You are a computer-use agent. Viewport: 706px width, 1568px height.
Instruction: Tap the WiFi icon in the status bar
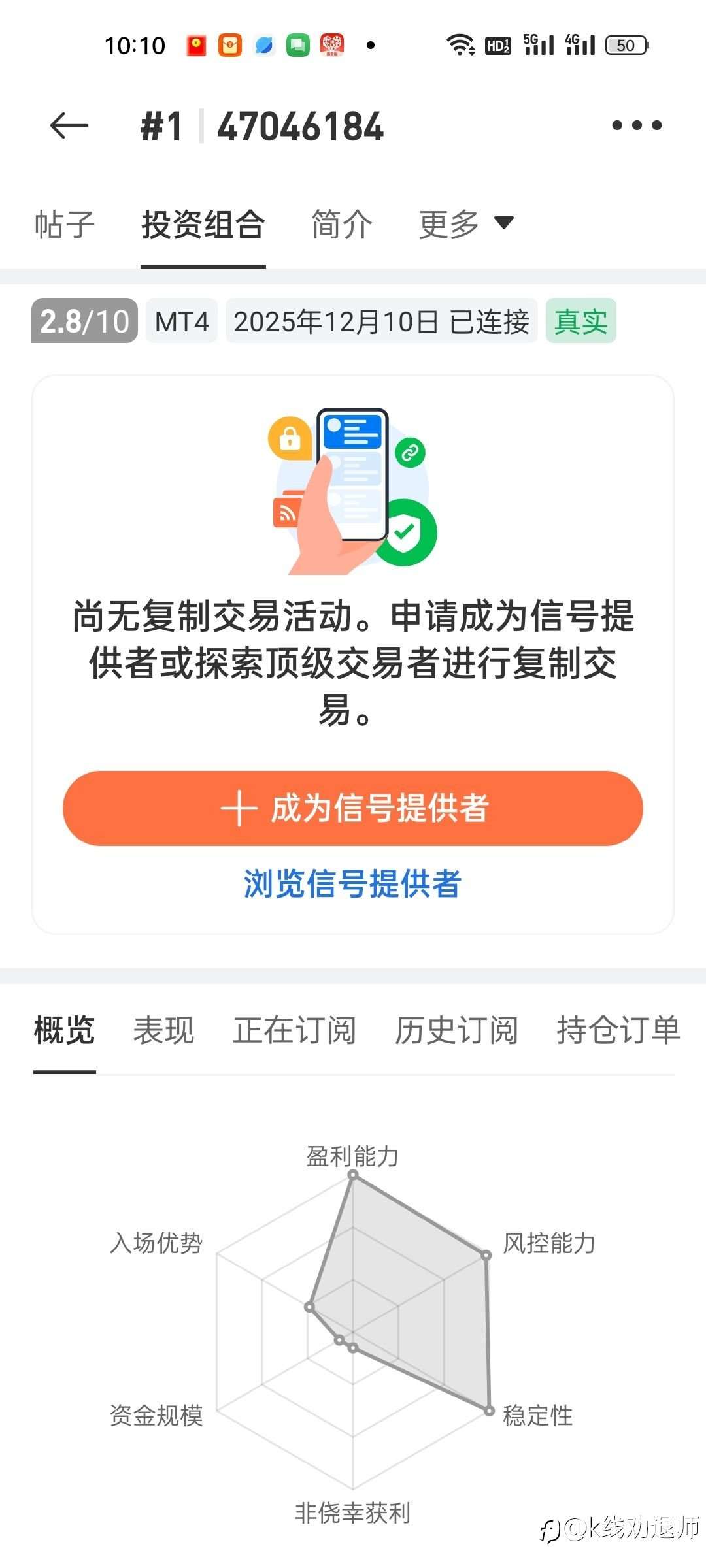pyautogui.click(x=462, y=44)
